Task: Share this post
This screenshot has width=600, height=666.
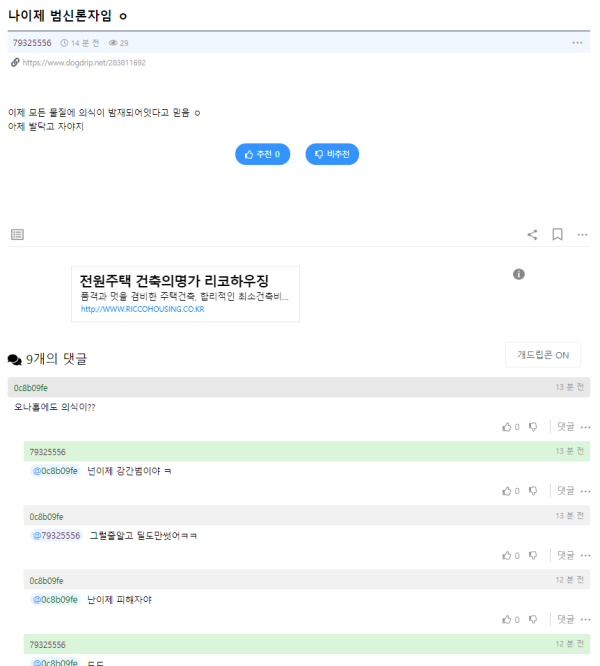Action: (532, 235)
